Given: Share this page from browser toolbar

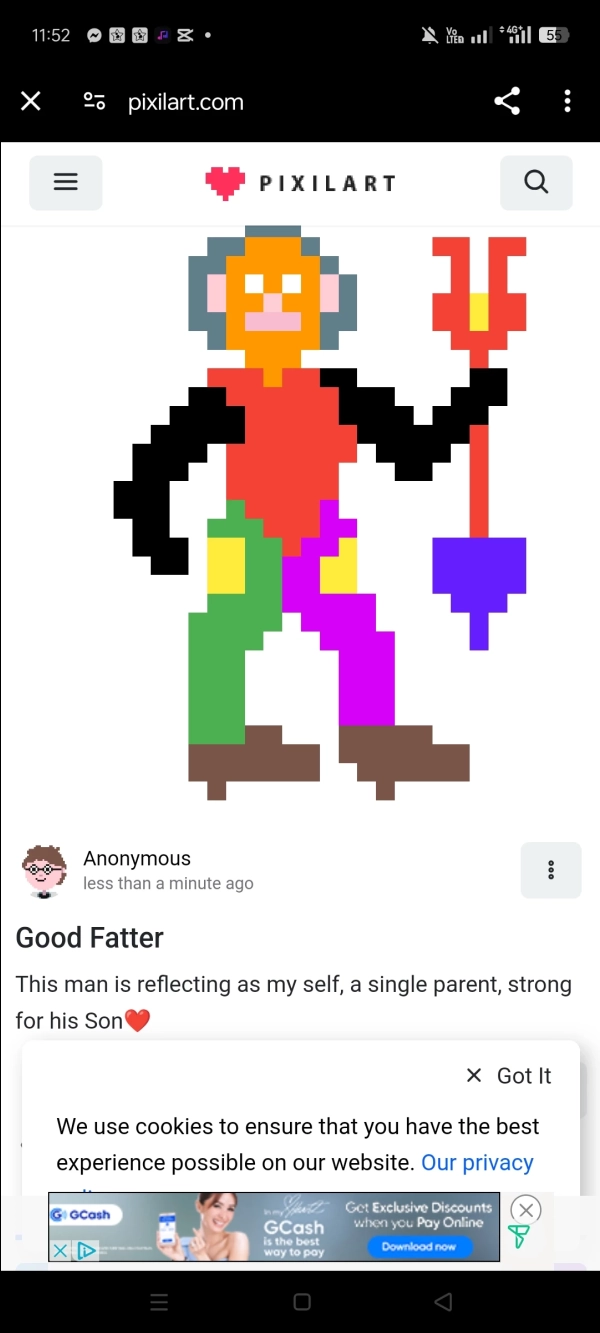Looking at the screenshot, I should 507,101.
